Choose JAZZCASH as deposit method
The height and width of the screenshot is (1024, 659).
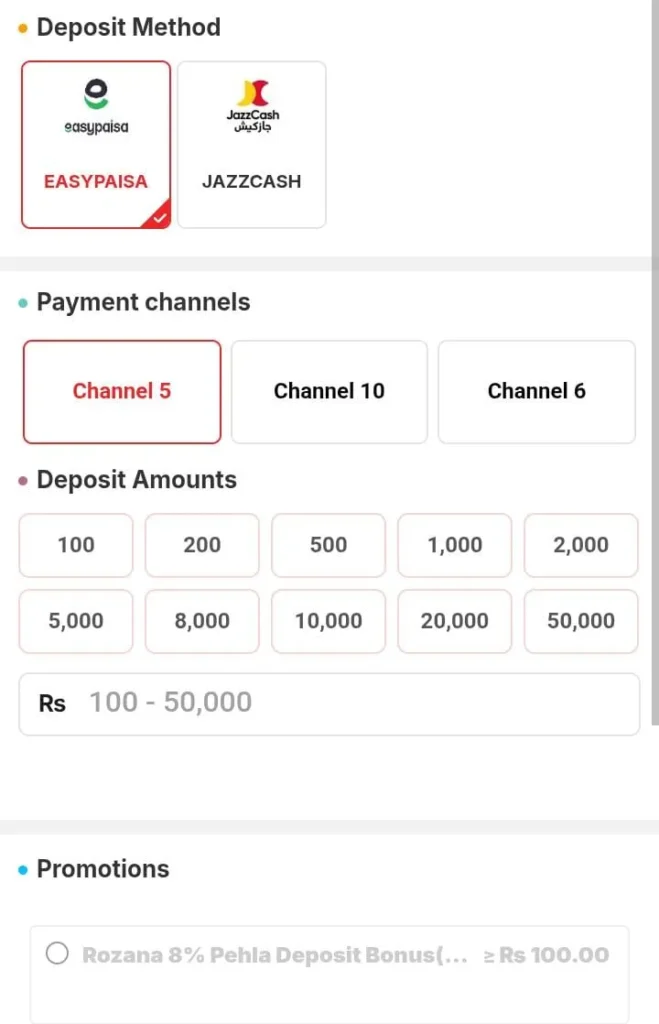pyautogui.click(x=251, y=145)
